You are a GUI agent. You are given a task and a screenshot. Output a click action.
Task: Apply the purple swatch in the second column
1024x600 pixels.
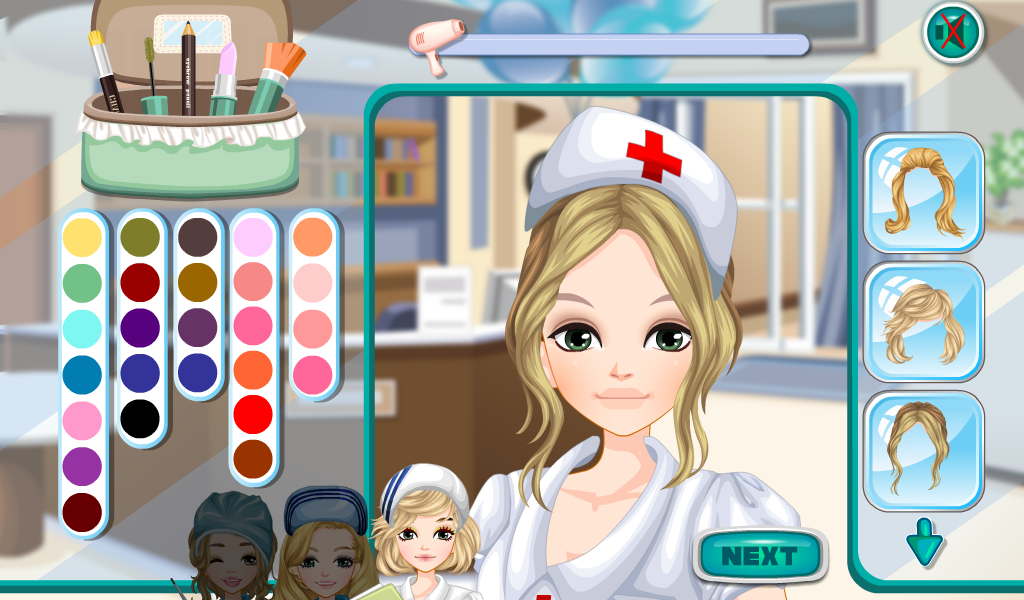pyautogui.click(x=140, y=328)
